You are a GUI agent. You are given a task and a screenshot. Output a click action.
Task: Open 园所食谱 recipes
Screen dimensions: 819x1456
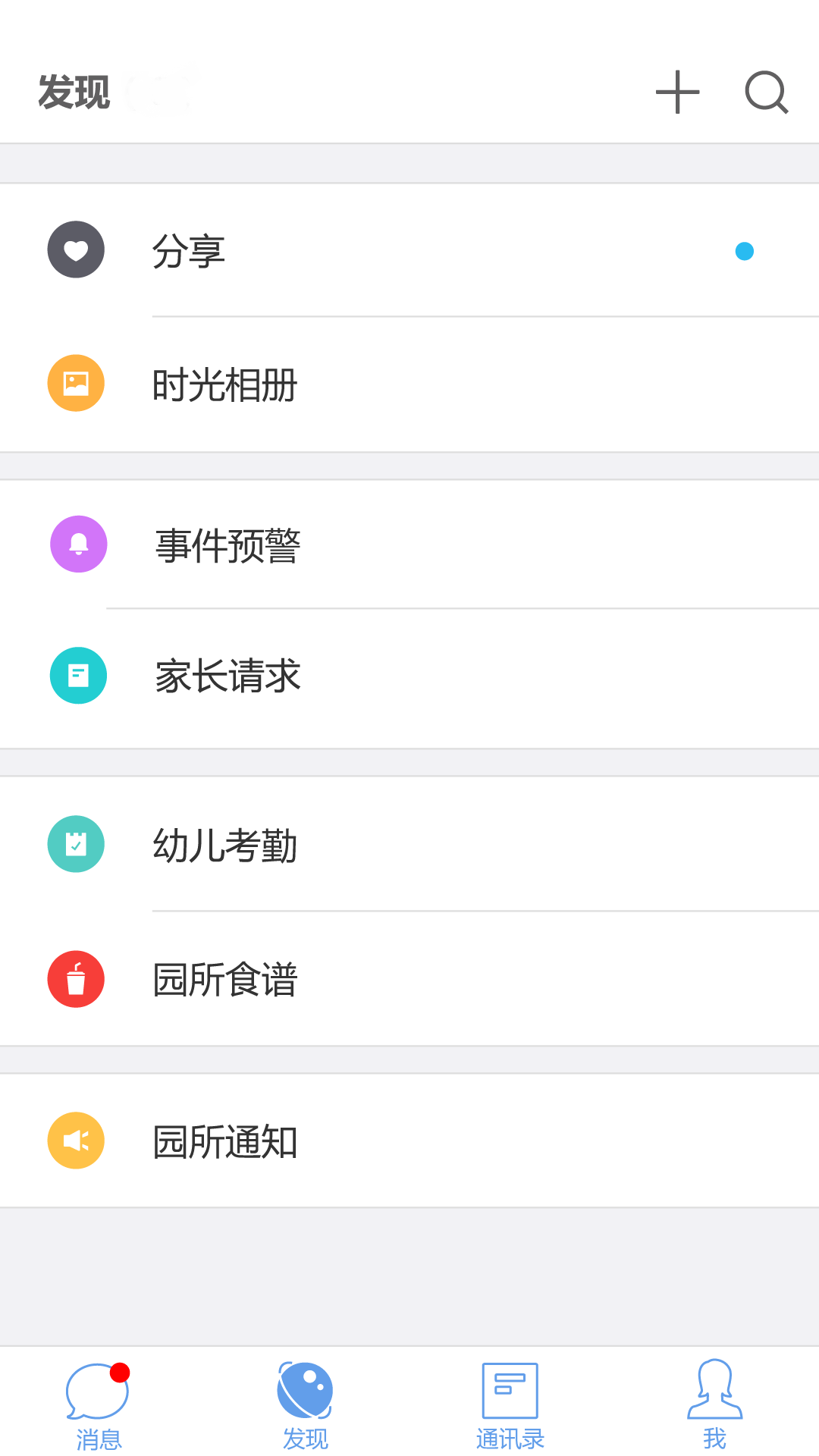pos(409,979)
